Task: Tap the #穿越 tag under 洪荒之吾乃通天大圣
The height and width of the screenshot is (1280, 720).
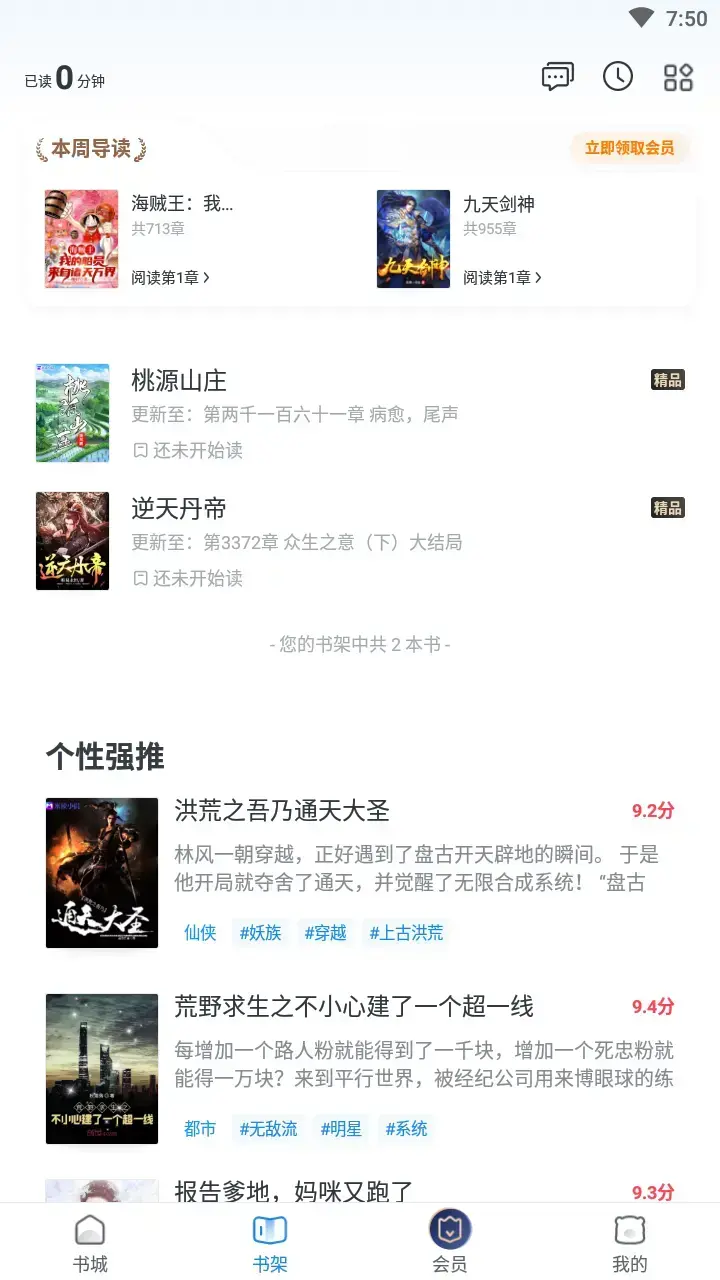Action: 325,932
